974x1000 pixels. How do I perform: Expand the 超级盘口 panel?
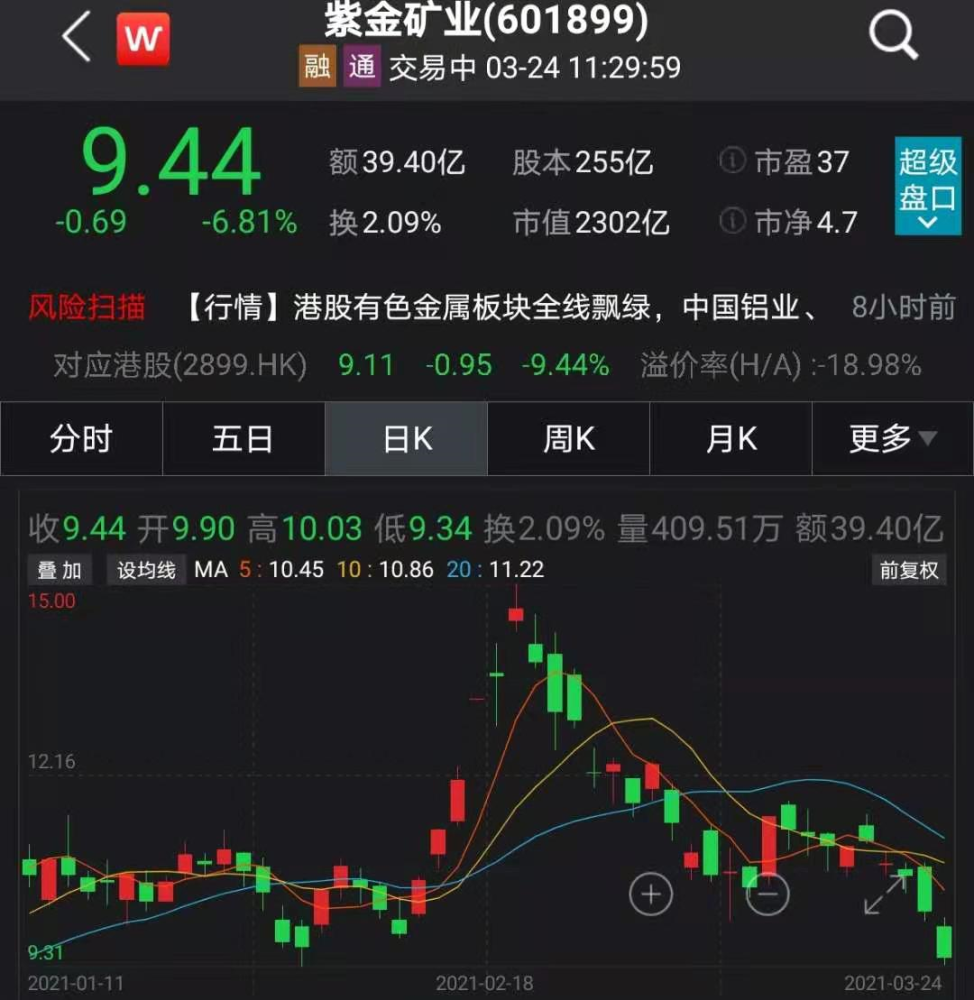(x=927, y=186)
